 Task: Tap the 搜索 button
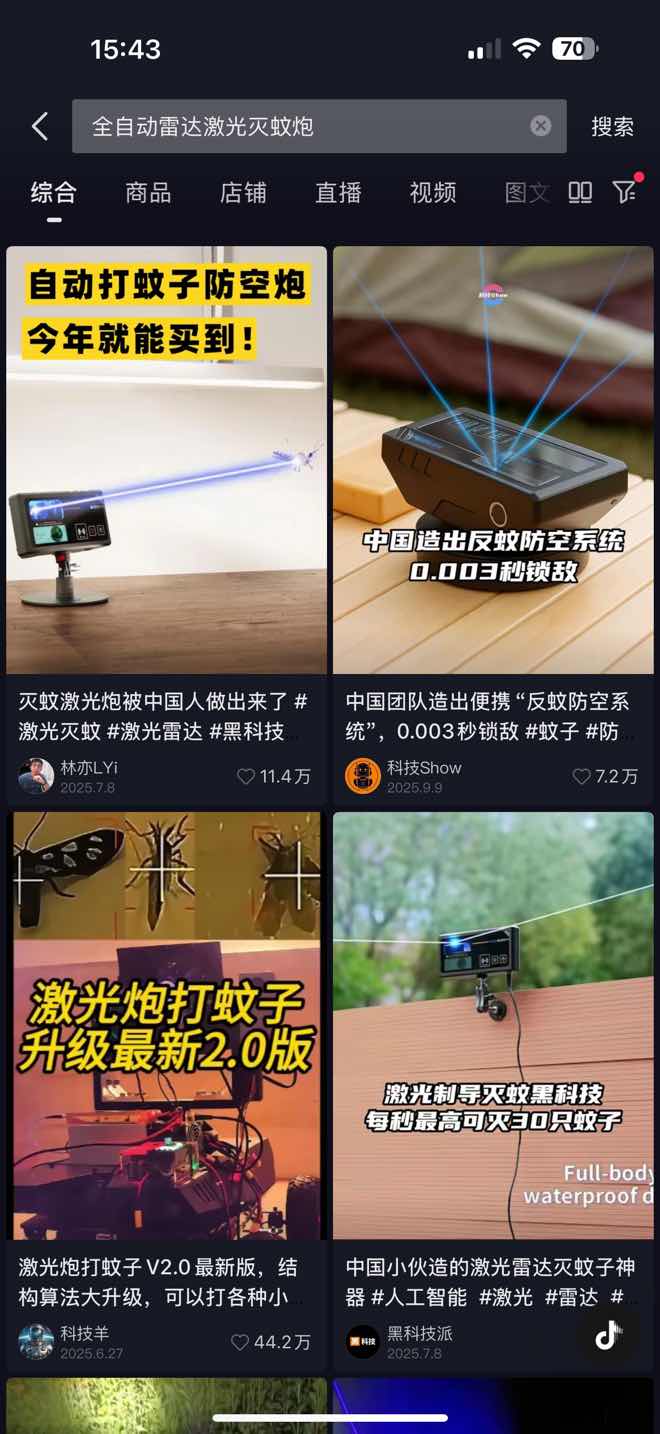[x=612, y=127]
